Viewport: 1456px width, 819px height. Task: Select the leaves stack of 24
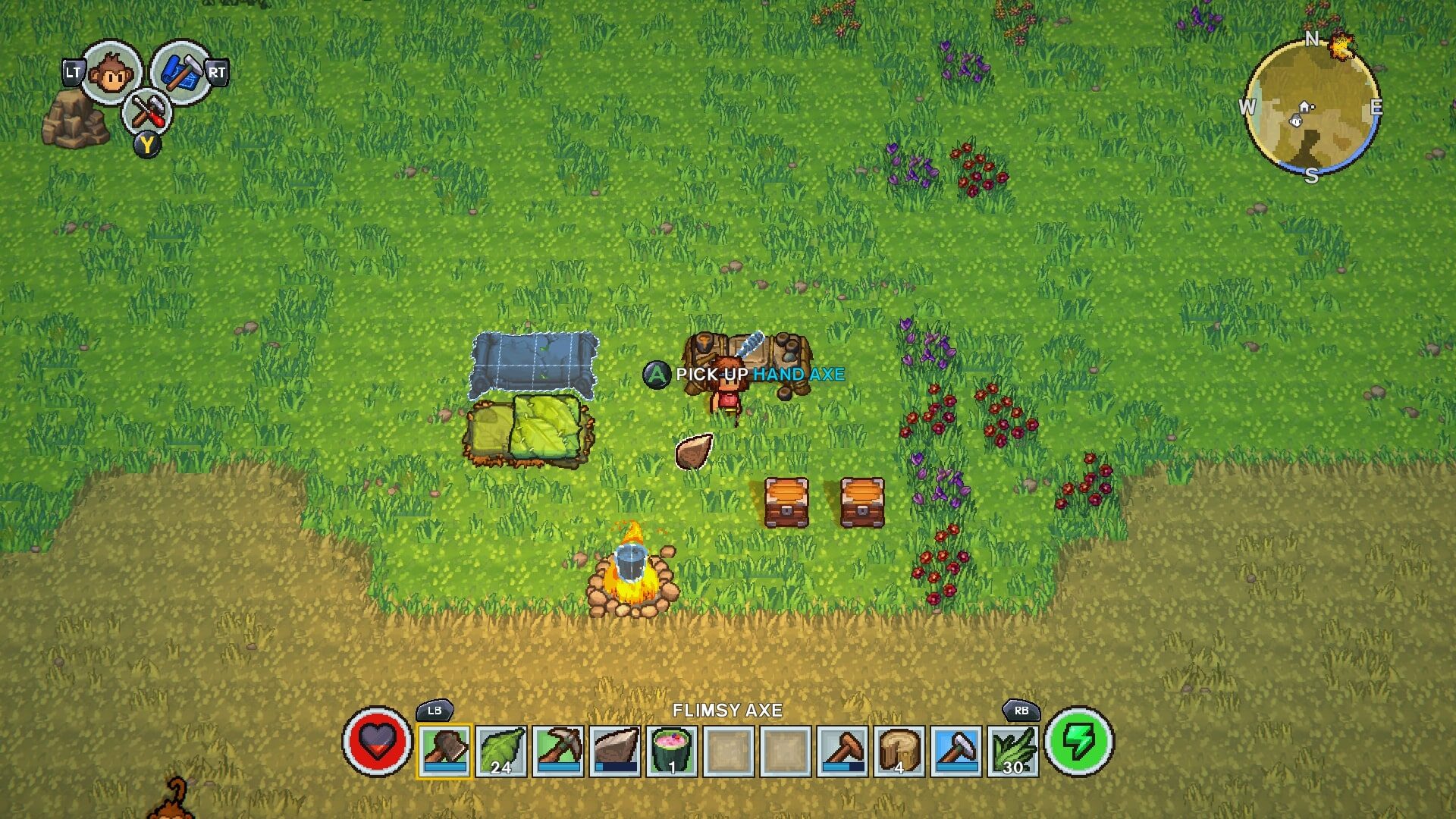click(501, 751)
